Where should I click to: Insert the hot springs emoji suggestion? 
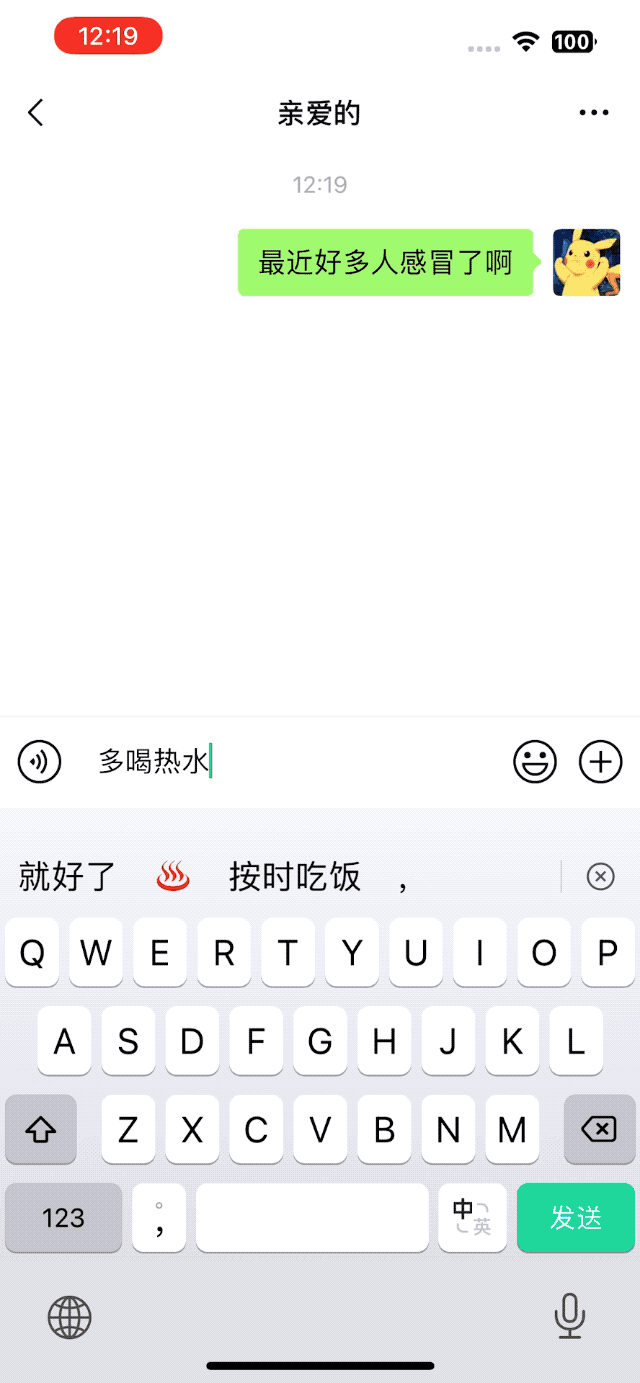pos(173,877)
